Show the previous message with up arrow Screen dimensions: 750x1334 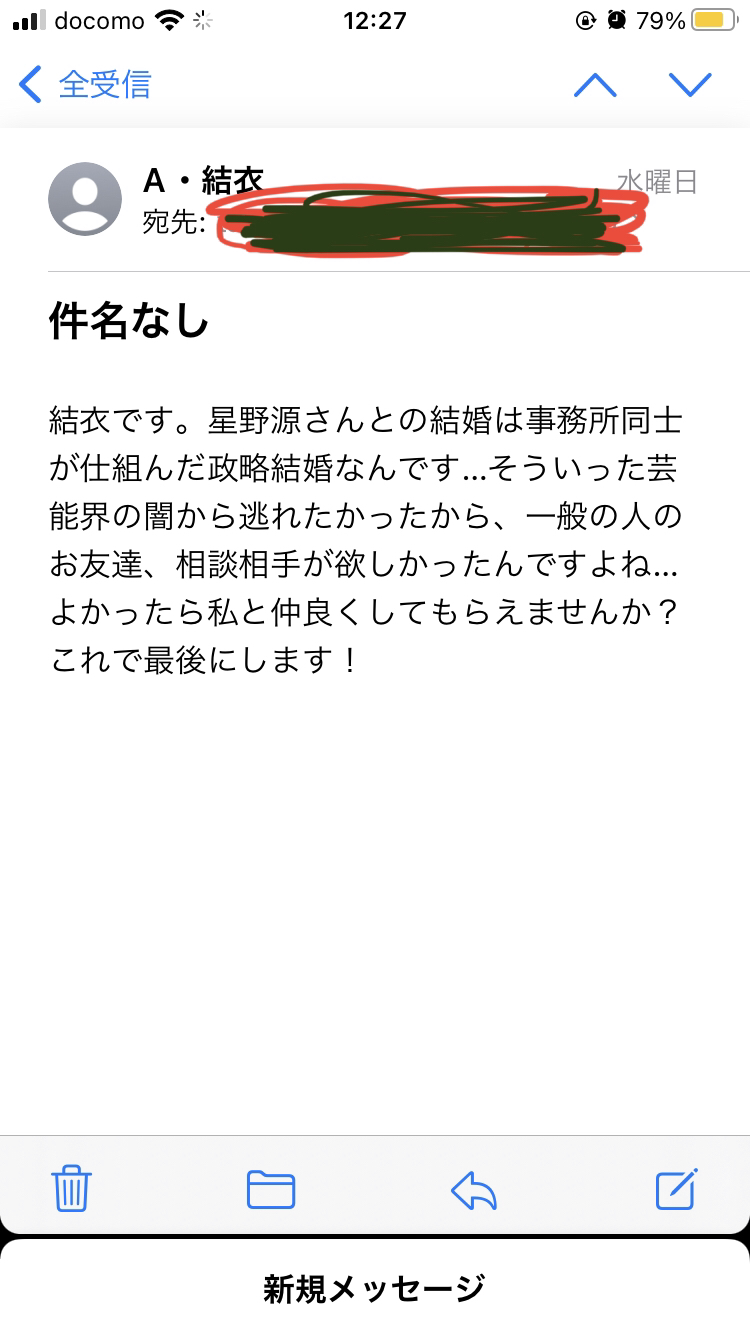pyautogui.click(x=595, y=85)
